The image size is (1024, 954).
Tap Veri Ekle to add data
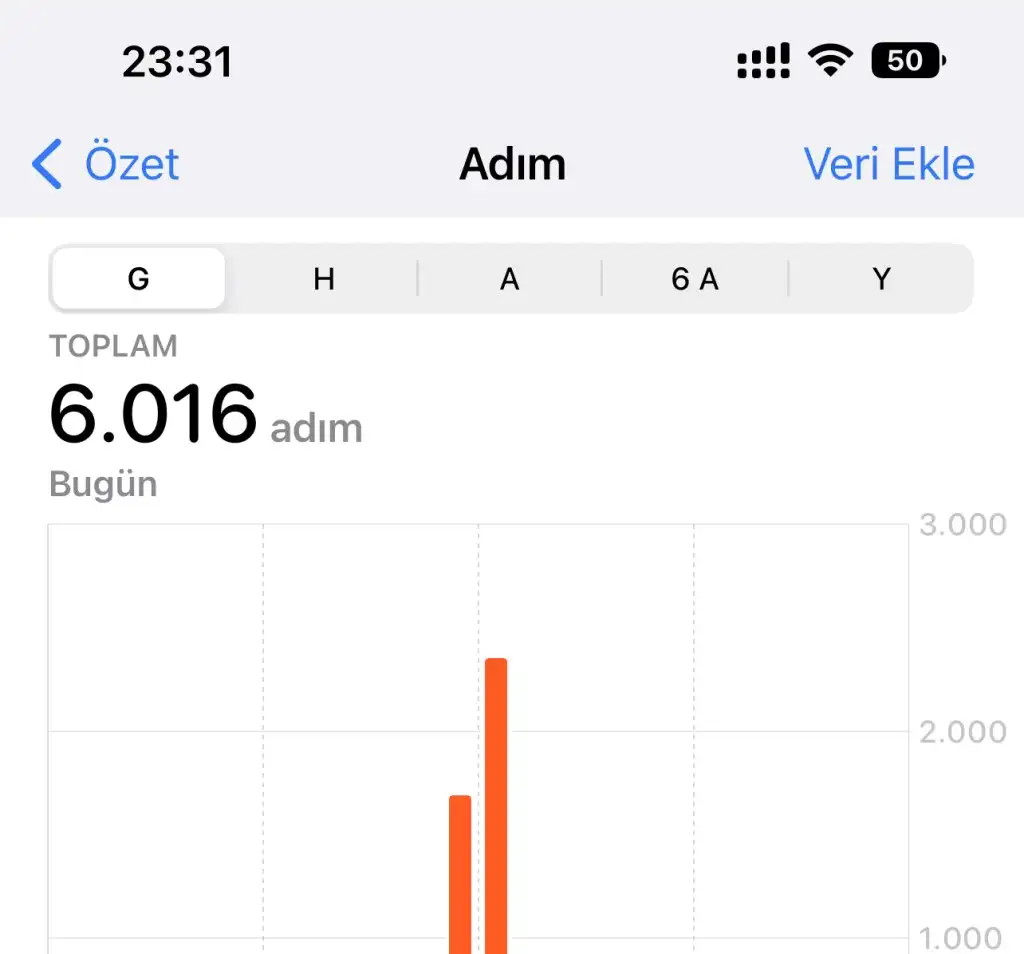(x=888, y=164)
